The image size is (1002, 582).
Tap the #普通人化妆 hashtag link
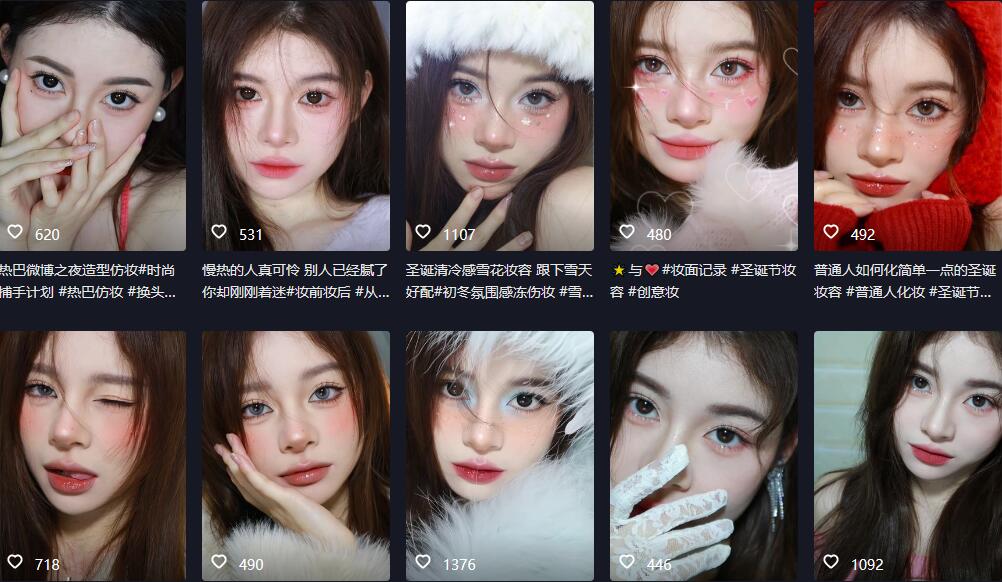(x=885, y=292)
